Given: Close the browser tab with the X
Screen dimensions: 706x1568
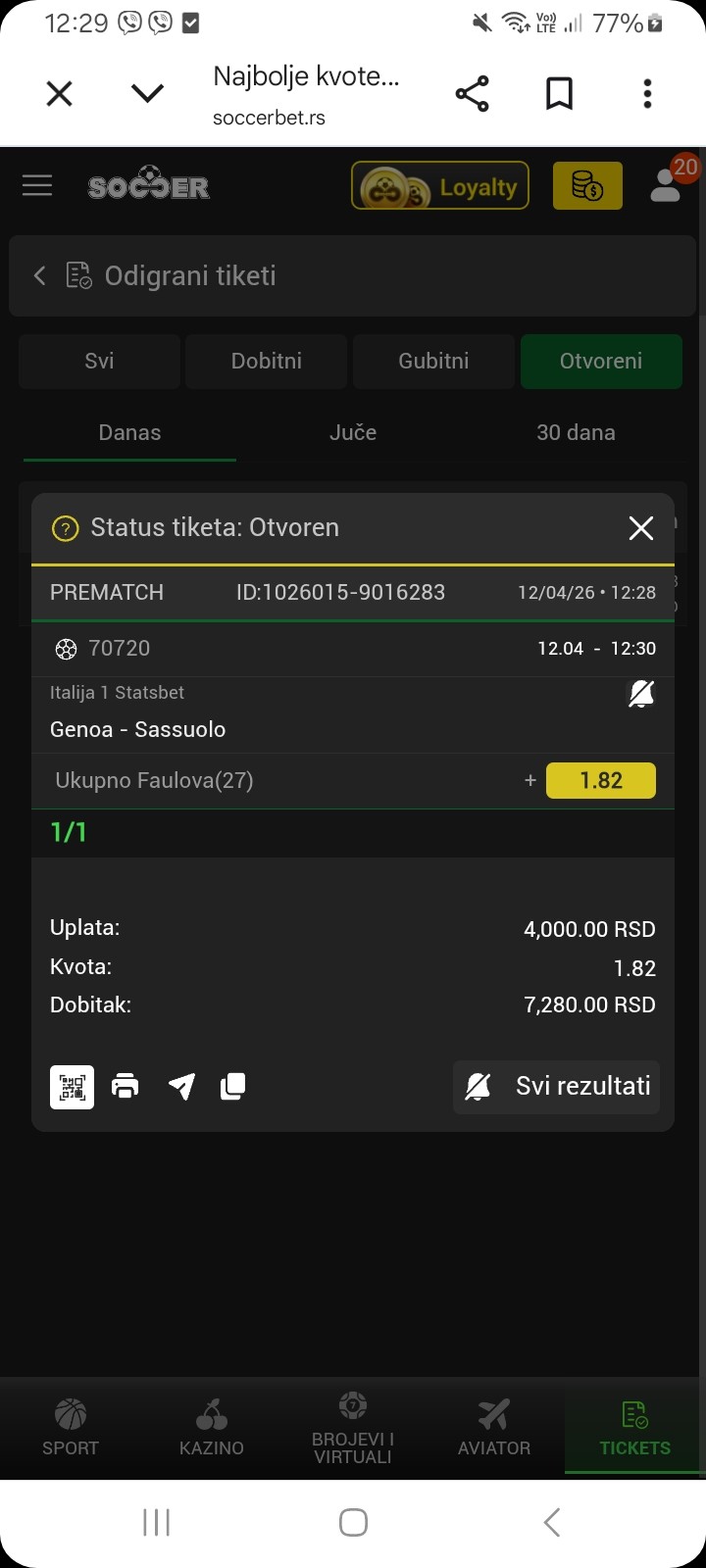Looking at the screenshot, I should (x=60, y=94).
